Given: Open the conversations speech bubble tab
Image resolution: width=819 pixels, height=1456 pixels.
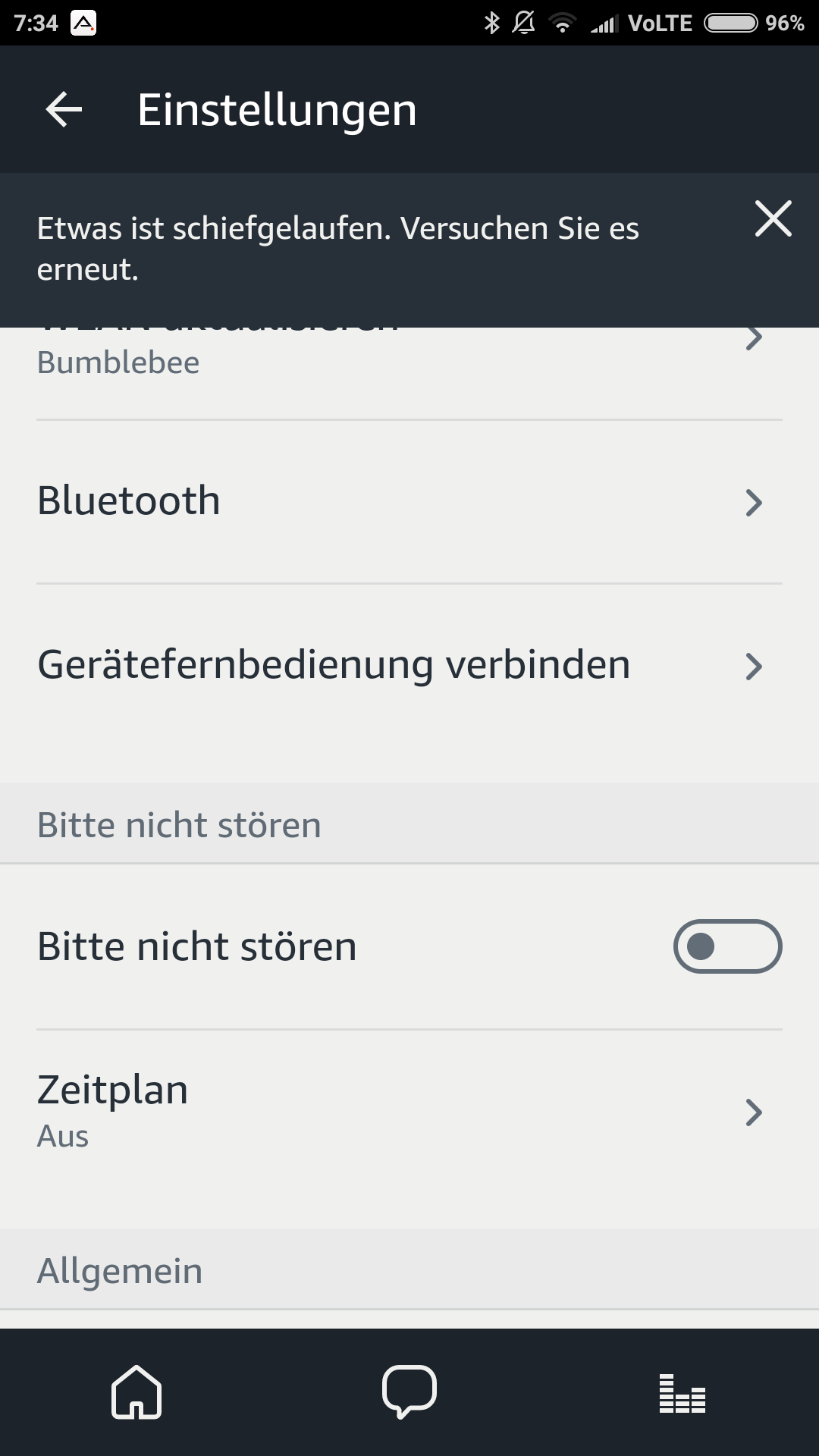Looking at the screenshot, I should pyautogui.click(x=409, y=1392).
